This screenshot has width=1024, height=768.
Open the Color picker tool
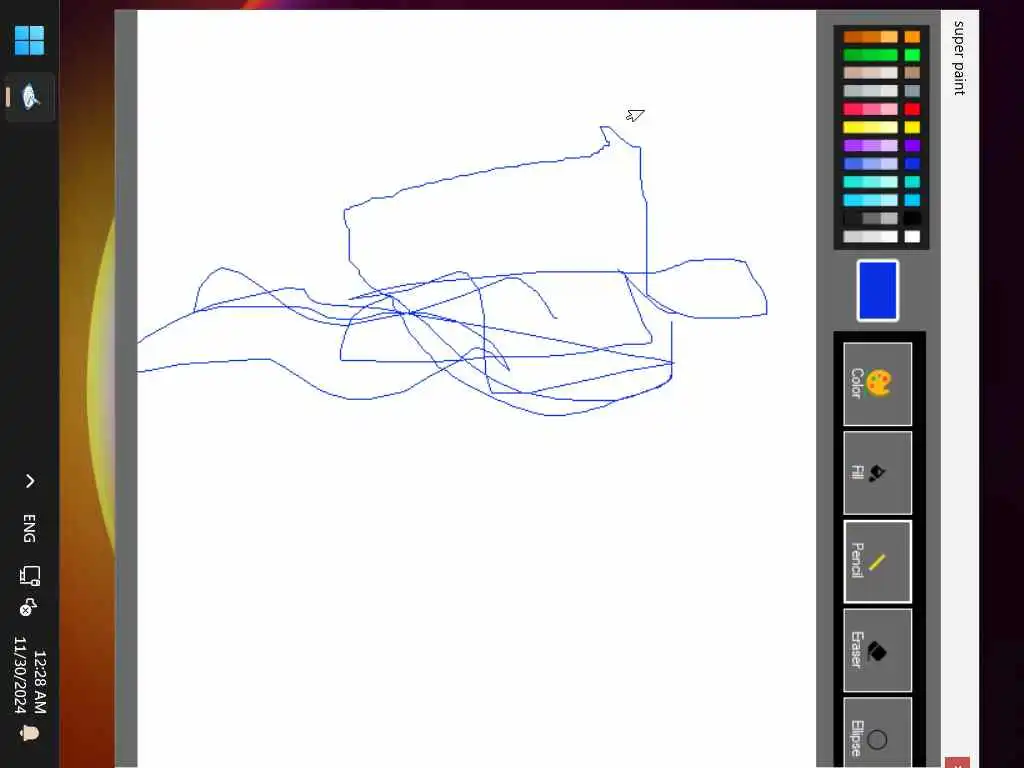[877, 384]
